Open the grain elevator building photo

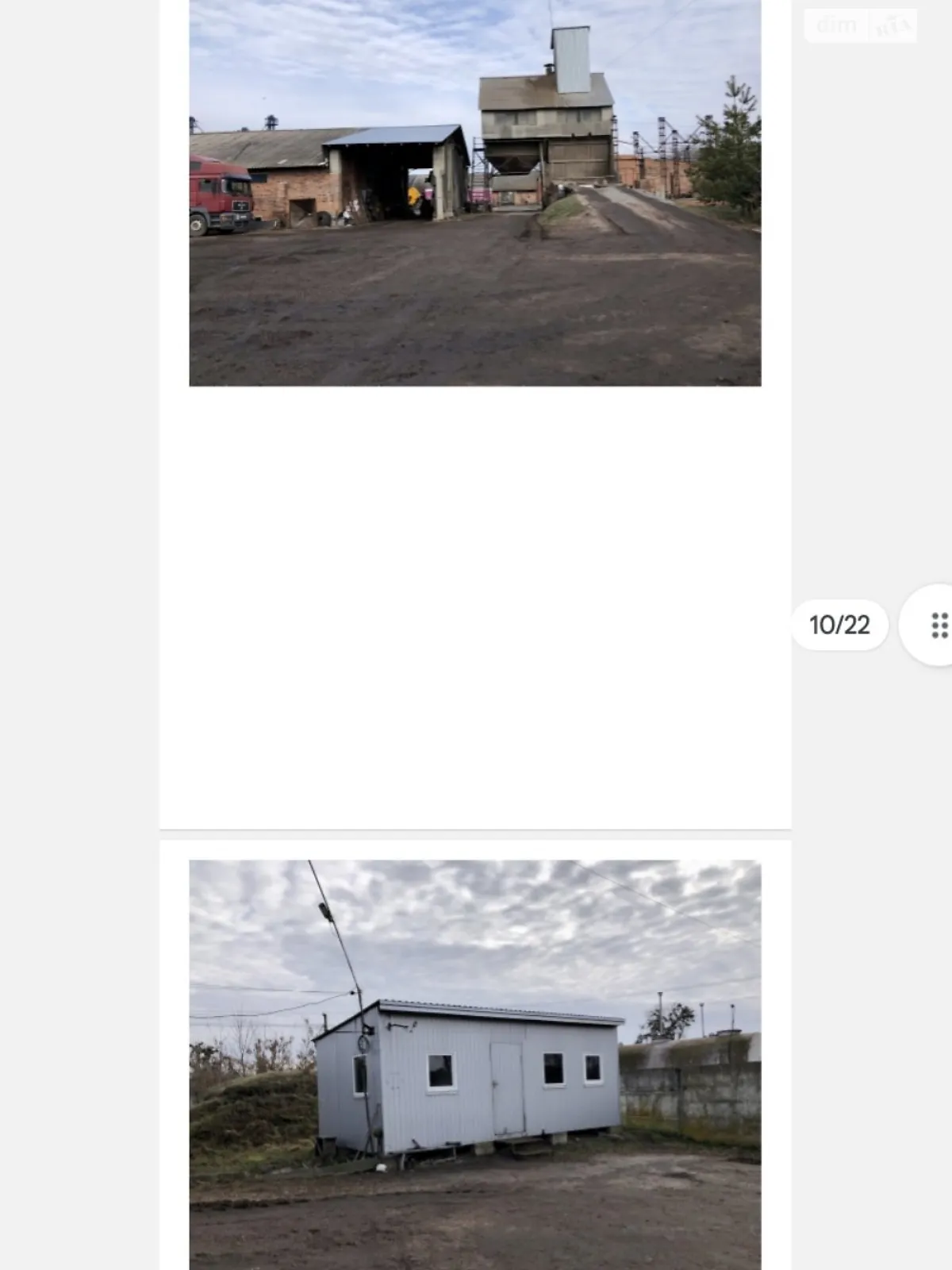coord(474,193)
